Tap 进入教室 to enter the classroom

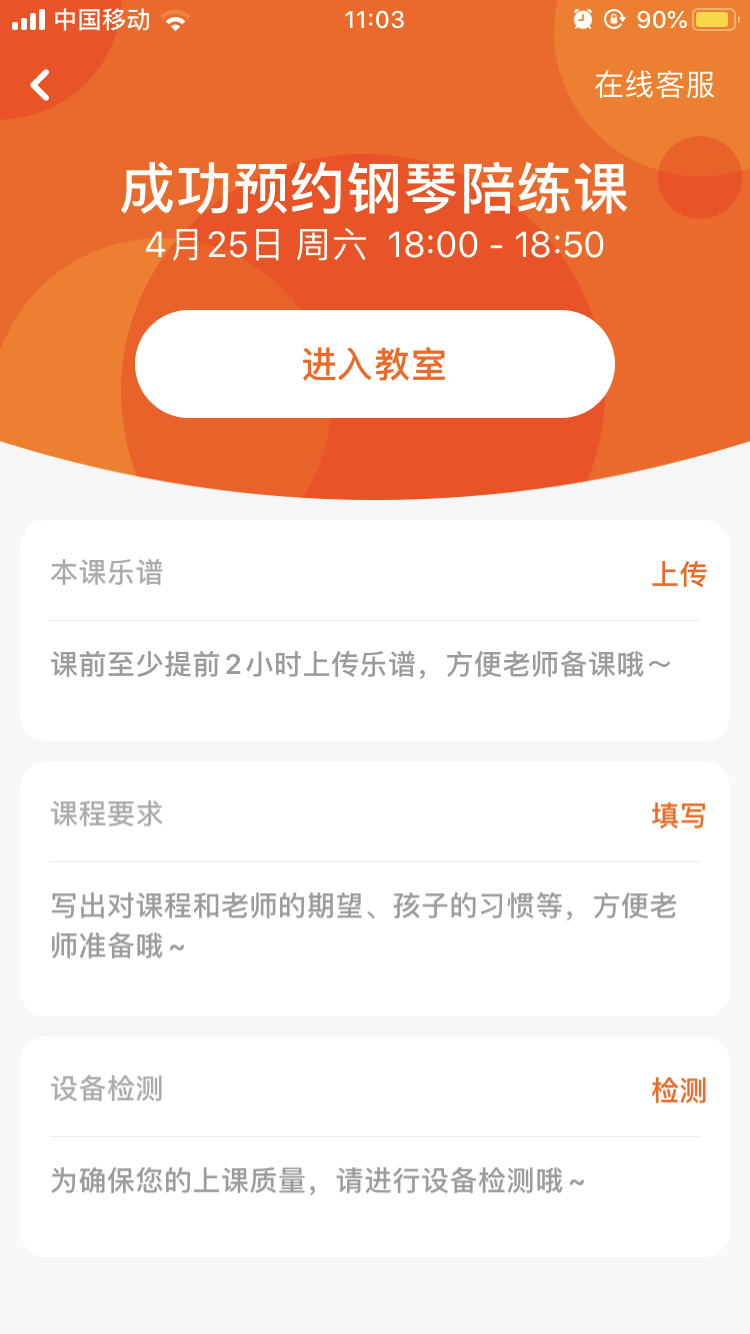[x=375, y=363]
